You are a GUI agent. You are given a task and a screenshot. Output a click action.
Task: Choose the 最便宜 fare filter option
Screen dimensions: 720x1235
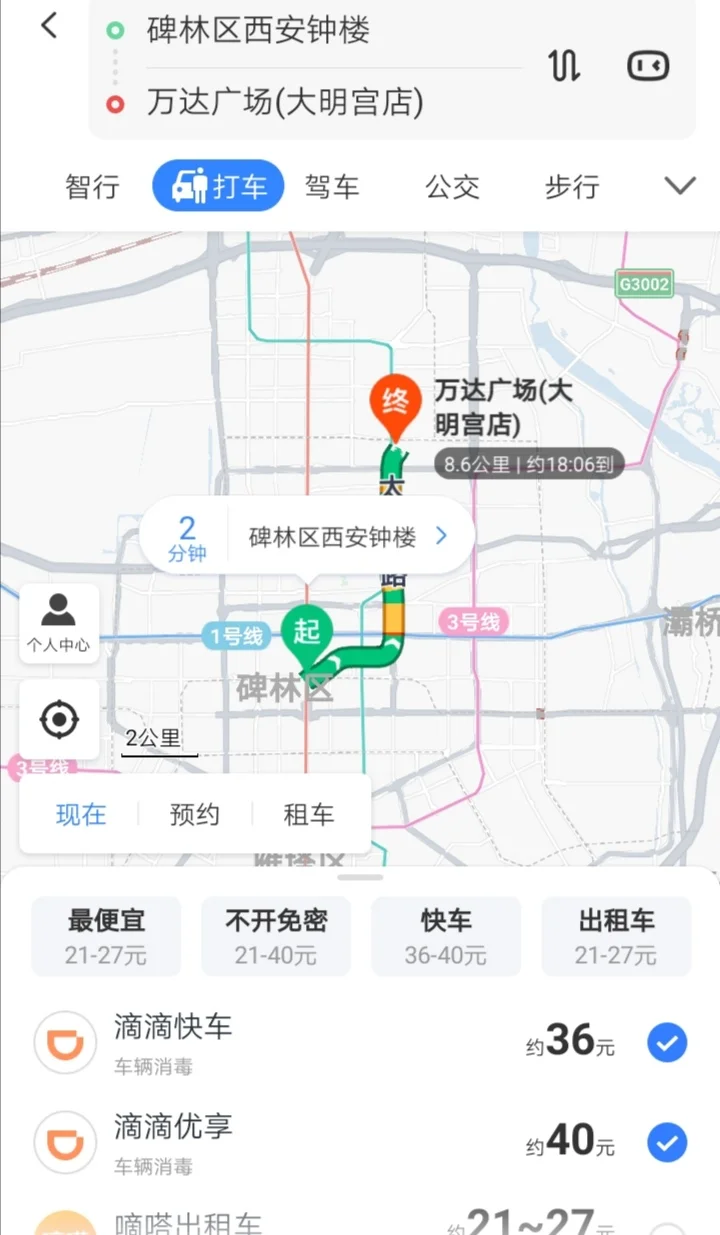(105, 936)
